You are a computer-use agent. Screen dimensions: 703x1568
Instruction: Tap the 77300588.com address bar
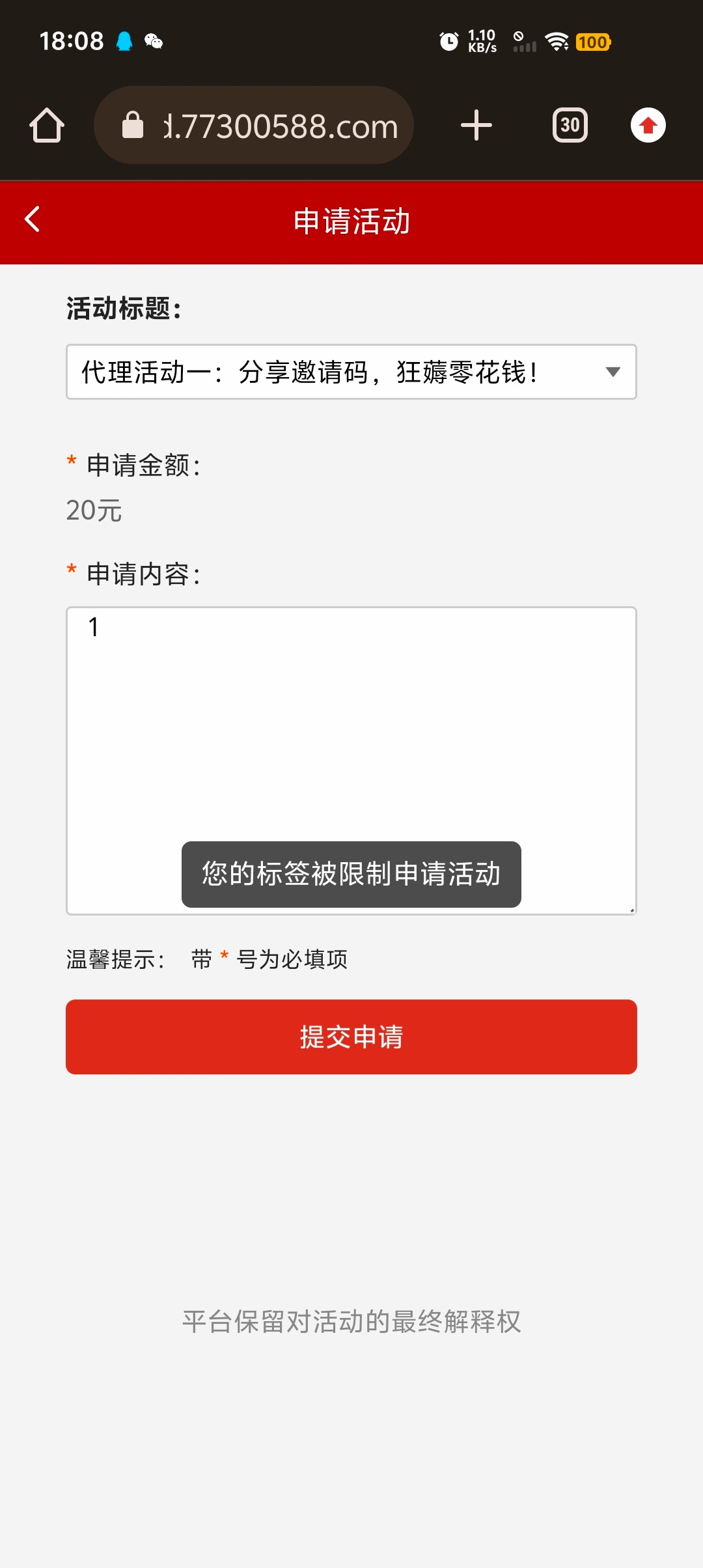click(254, 125)
